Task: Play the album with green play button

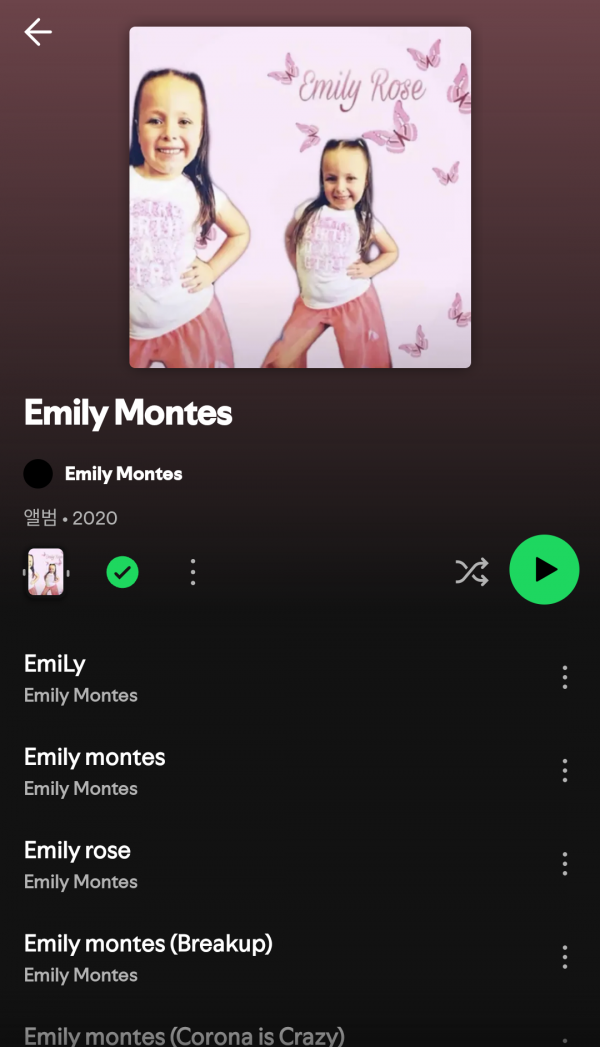Action: coord(544,570)
